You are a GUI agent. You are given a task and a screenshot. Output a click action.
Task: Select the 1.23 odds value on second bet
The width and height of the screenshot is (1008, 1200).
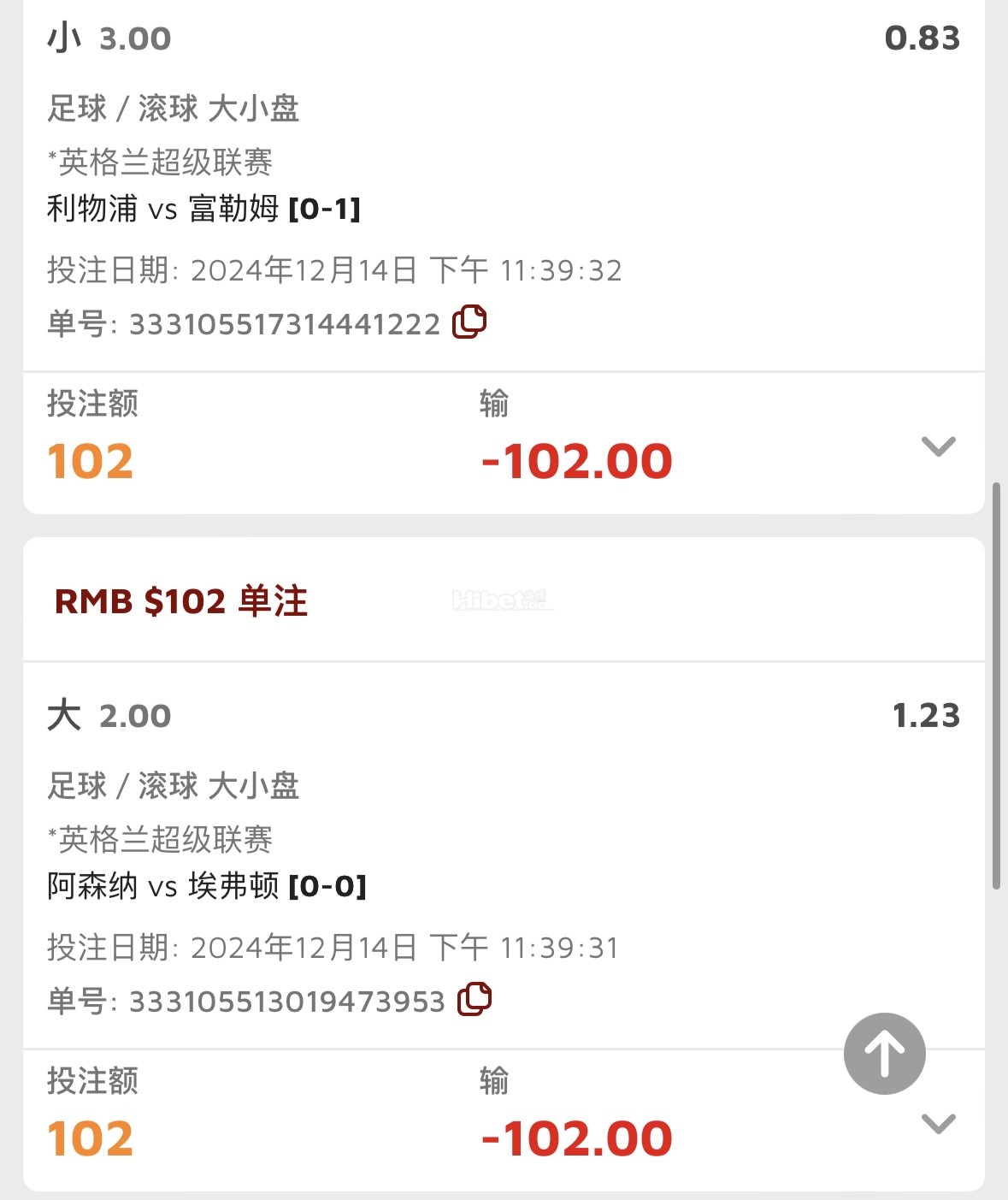926,715
